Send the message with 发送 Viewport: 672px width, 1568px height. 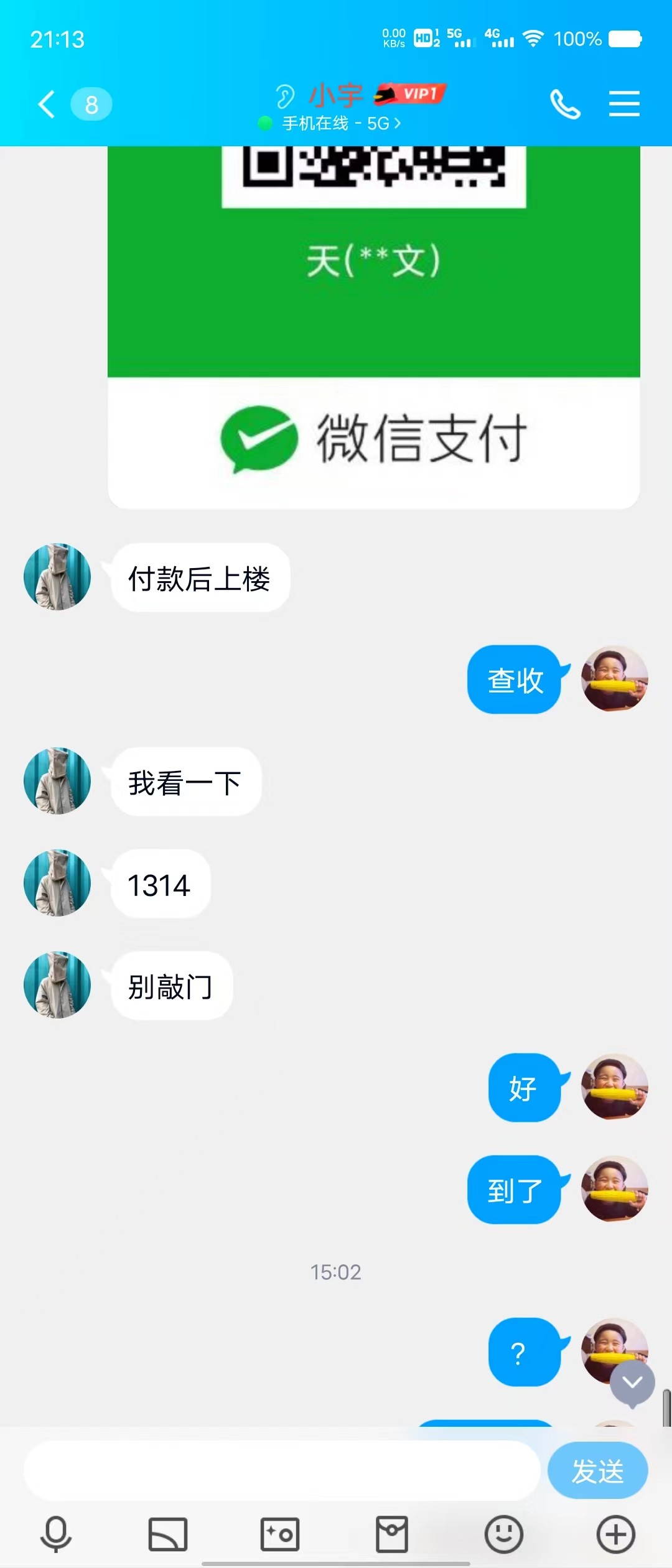click(x=597, y=1471)
